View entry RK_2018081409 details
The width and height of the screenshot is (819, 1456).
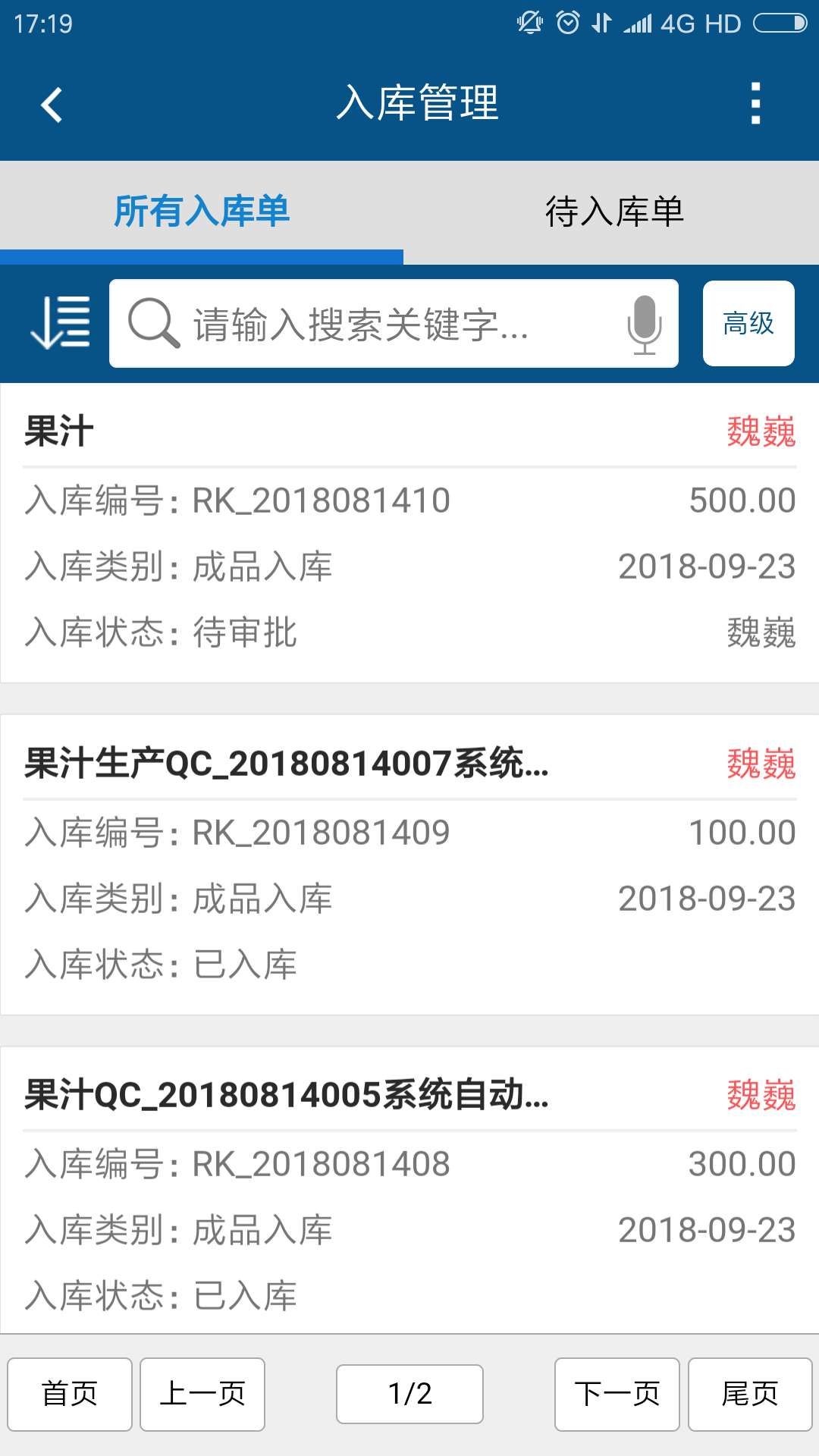click(409, 864)
